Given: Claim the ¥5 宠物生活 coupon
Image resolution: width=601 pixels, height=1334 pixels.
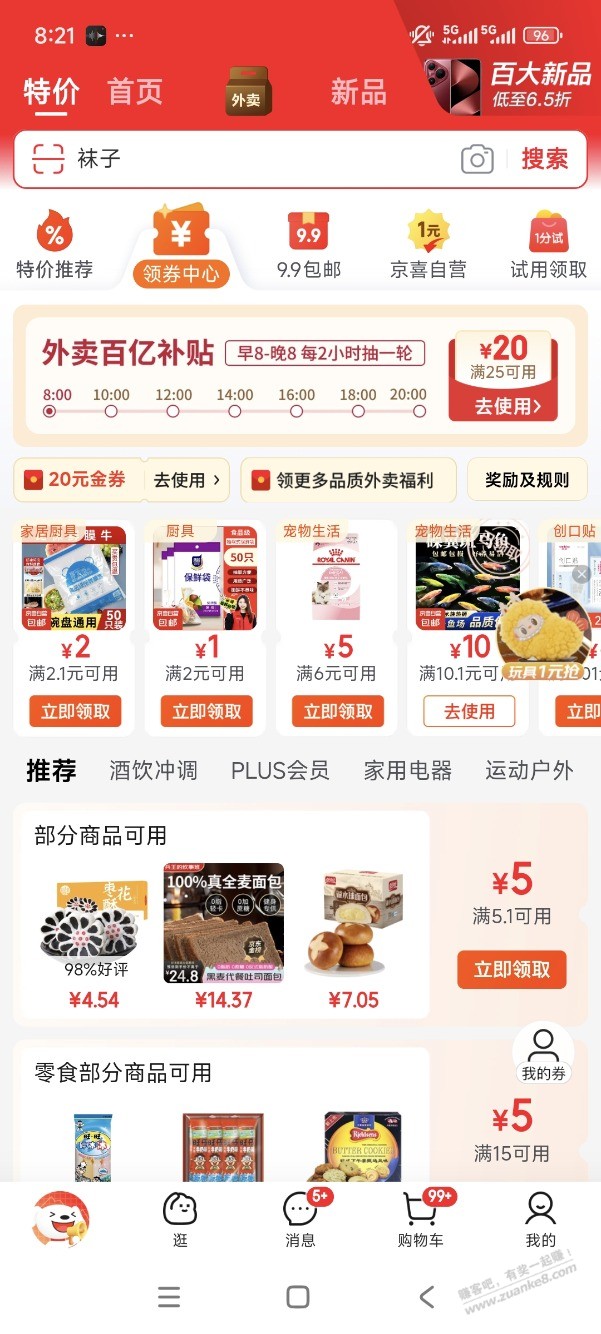Looking at the screenshot, I should (x=337, y=711).
